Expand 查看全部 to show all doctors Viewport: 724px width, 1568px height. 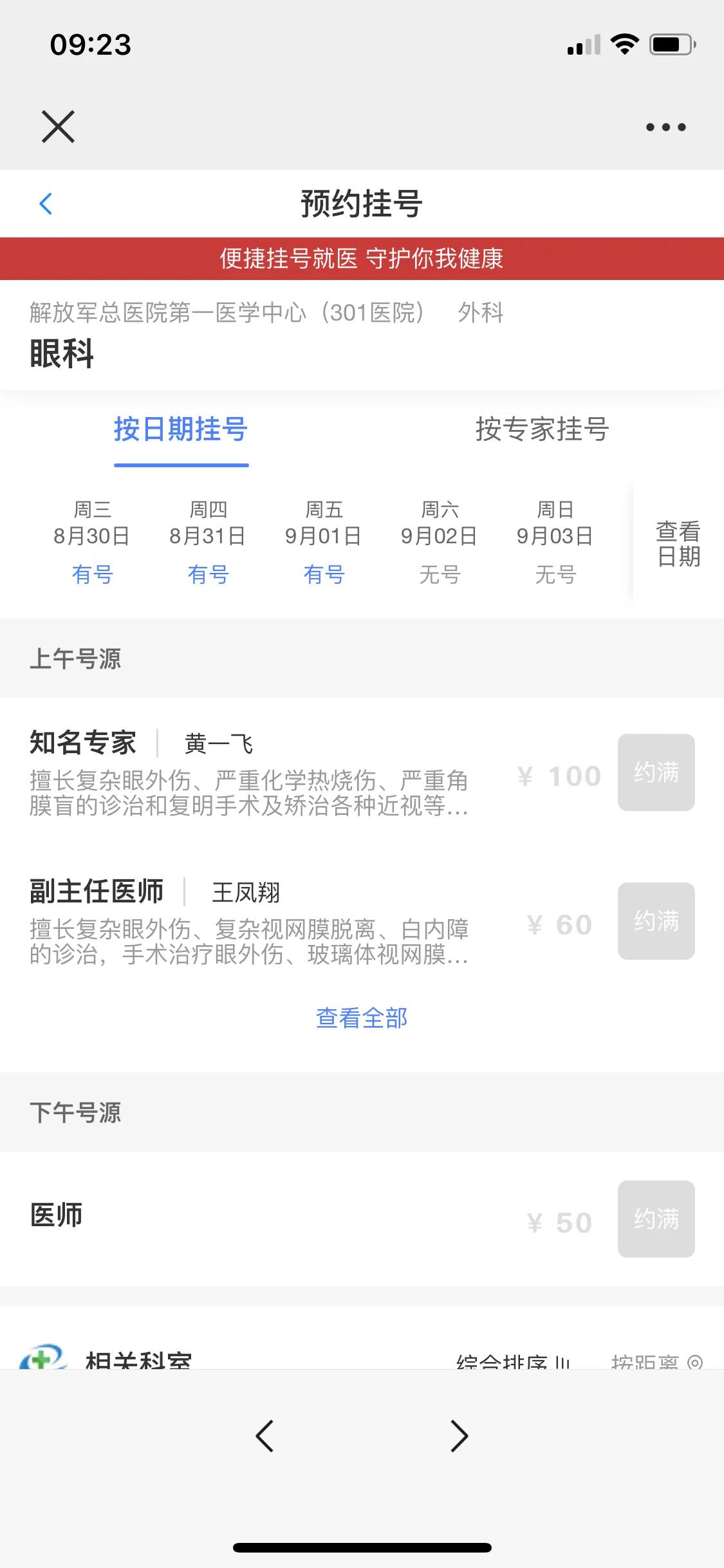point(361,1018)
